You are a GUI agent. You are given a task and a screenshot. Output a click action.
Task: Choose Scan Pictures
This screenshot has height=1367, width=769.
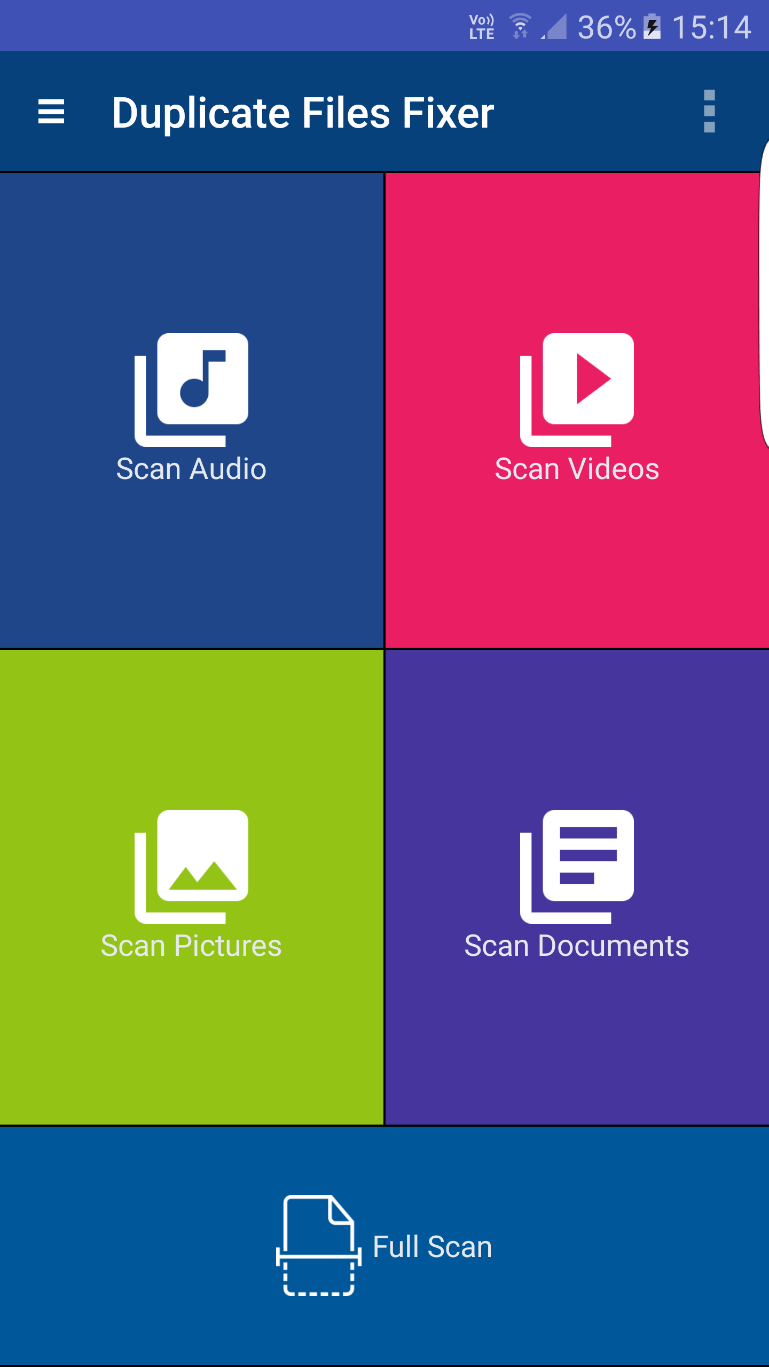191,887
